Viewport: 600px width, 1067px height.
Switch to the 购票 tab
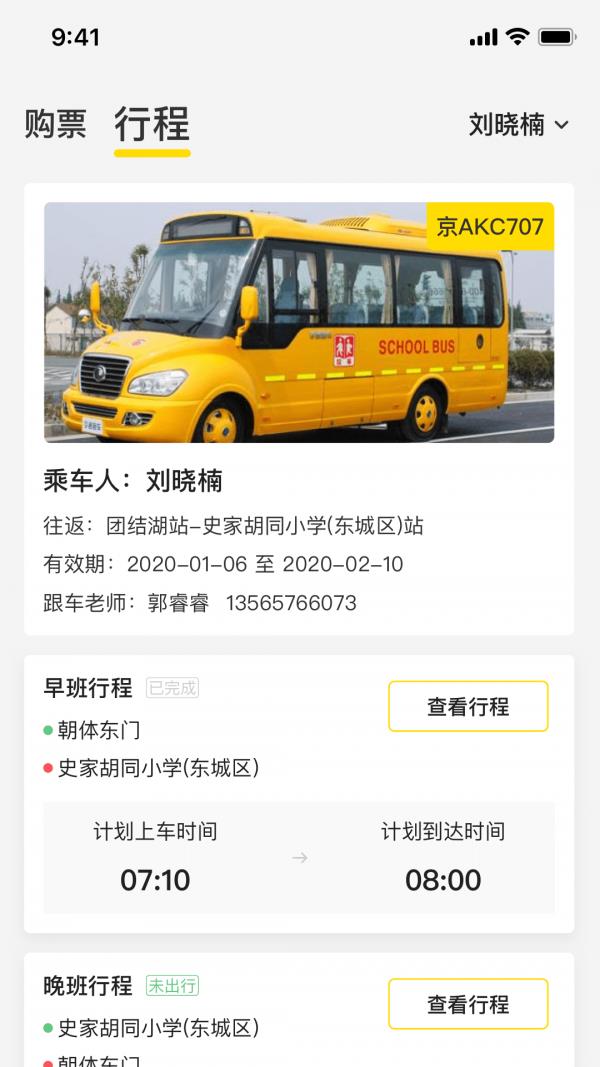[56, 124]
